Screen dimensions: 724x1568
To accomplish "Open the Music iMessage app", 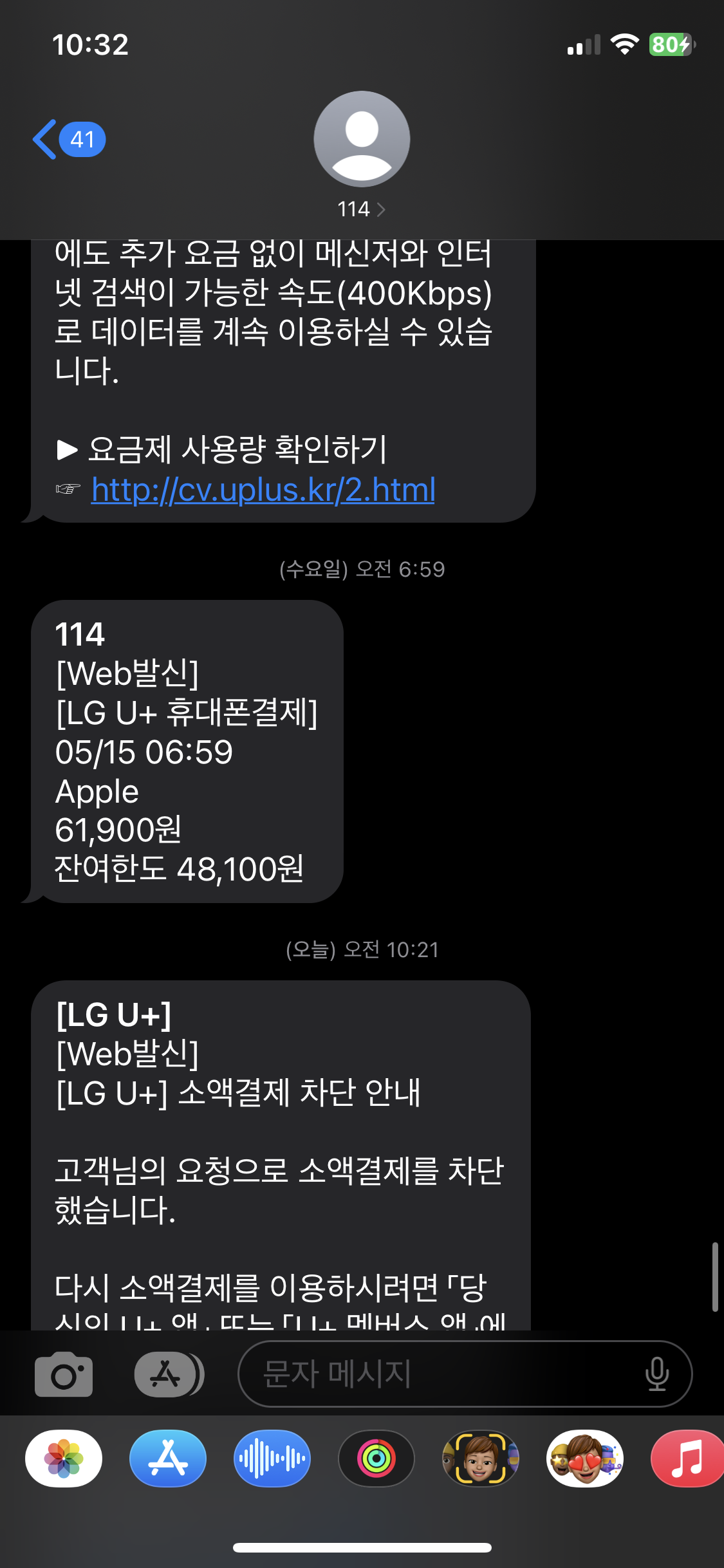I will [x=687, y=1459].
